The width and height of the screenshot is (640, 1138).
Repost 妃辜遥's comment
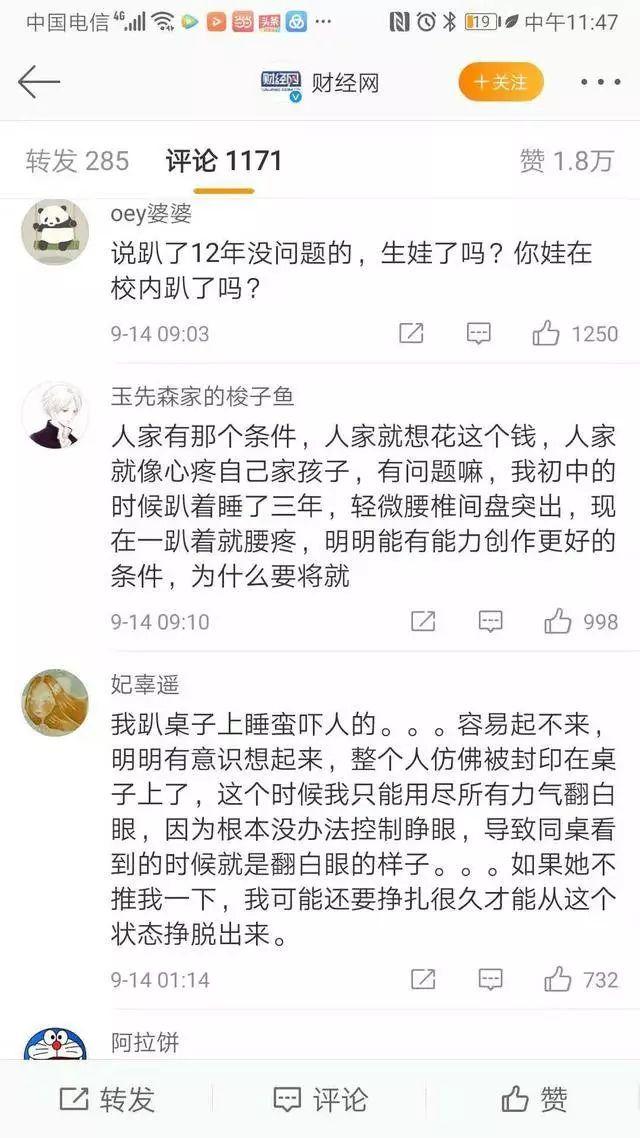[423, 979]
